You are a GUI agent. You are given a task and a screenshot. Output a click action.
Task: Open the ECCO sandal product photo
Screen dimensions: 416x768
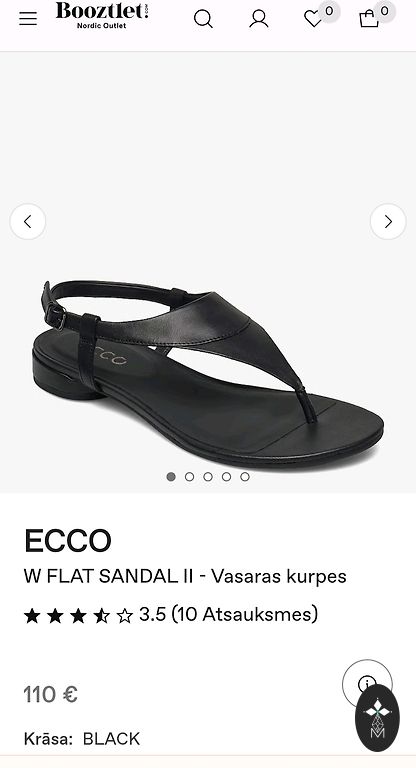[208, 373]
